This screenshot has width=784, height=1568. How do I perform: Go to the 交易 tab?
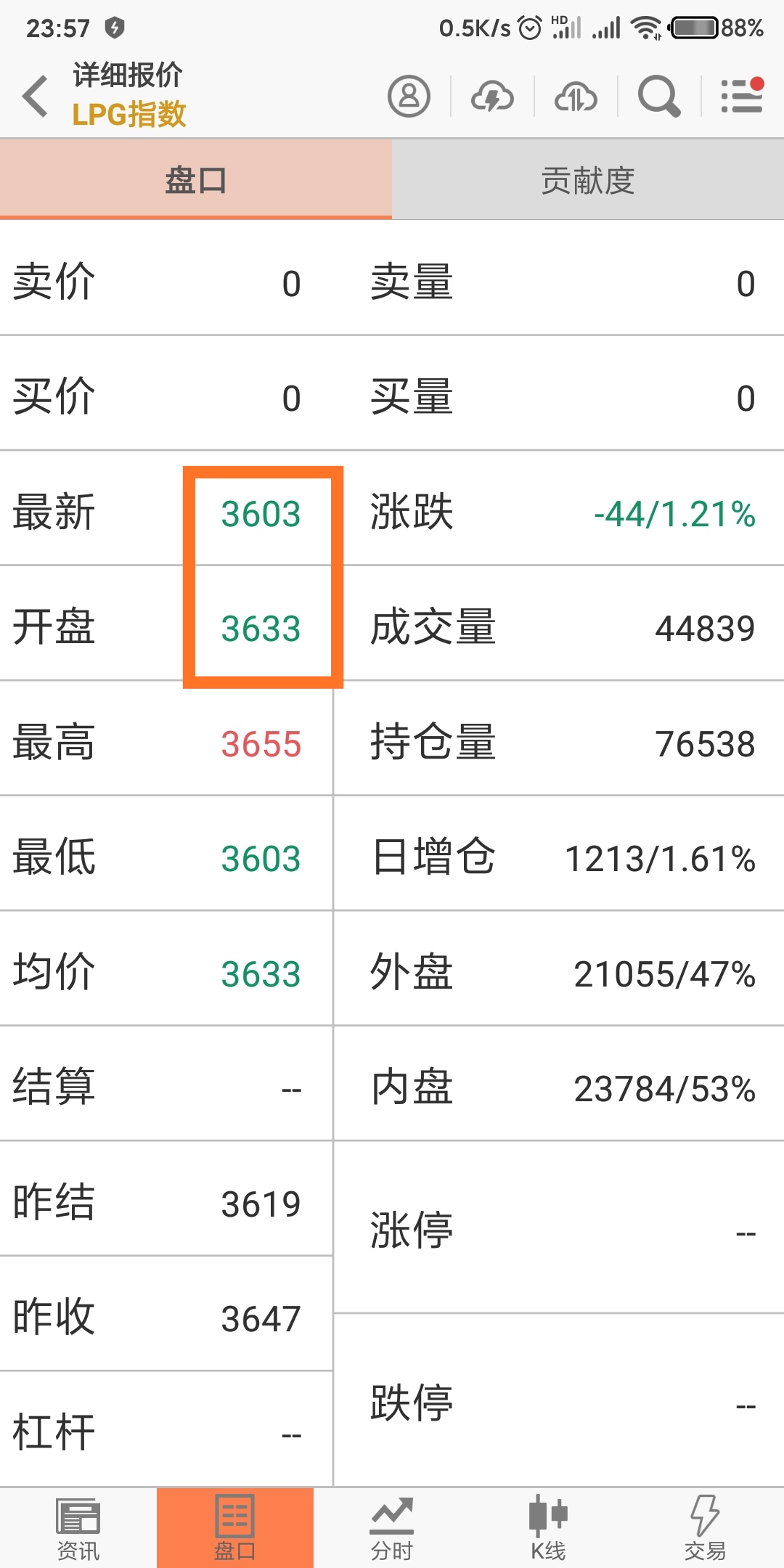[x=705, y=1528]
